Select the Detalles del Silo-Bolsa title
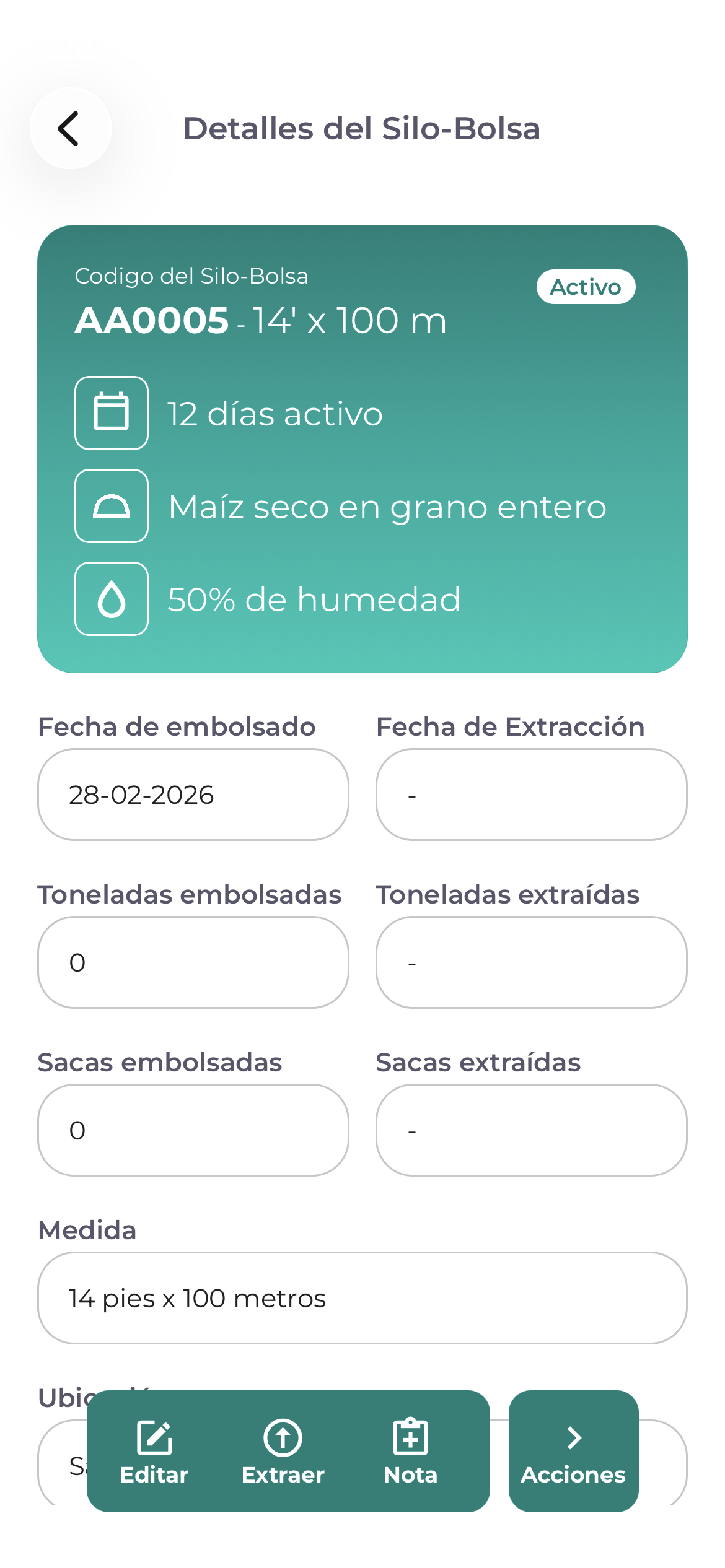This screenshot has width=725, height=1568. 362,128
